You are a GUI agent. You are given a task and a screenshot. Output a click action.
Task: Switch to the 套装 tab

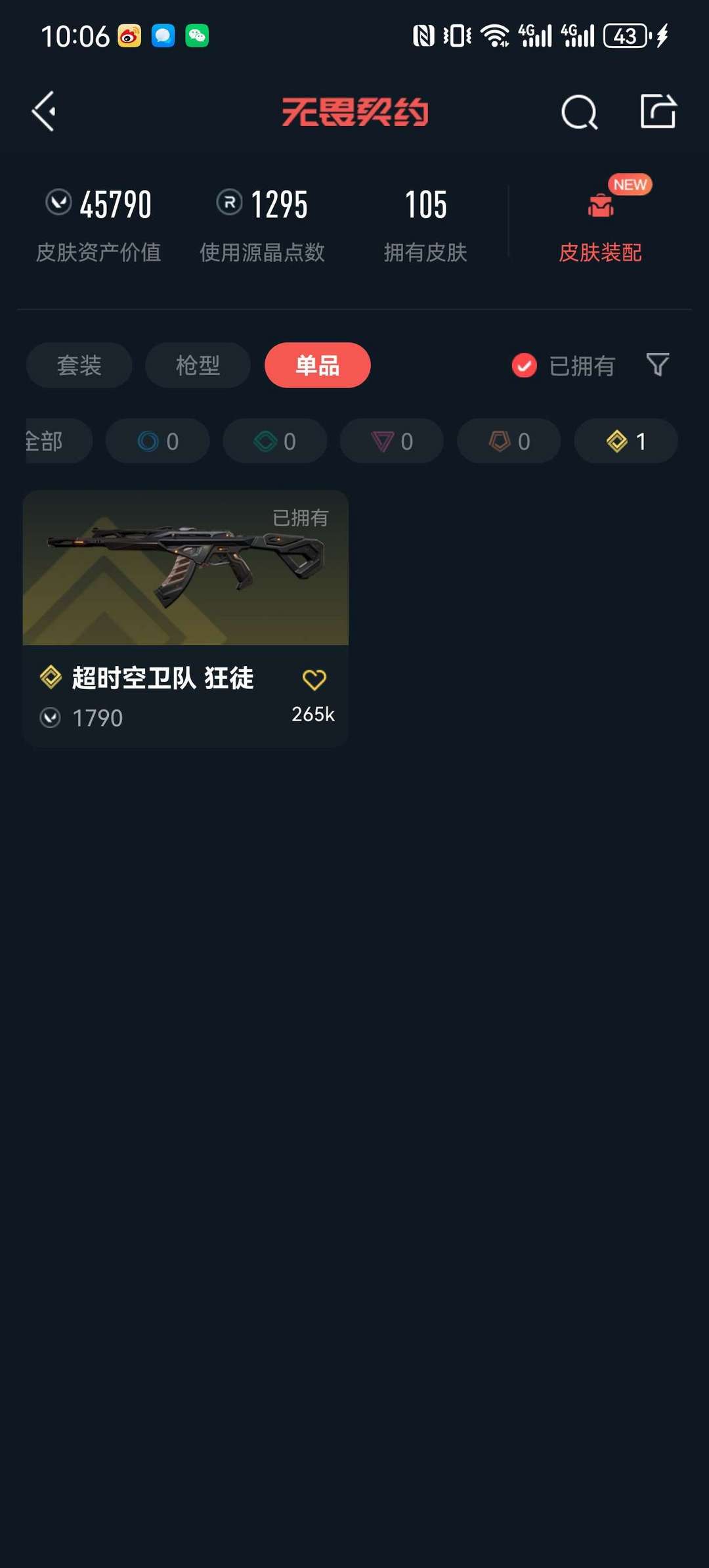tap(79, 365)
